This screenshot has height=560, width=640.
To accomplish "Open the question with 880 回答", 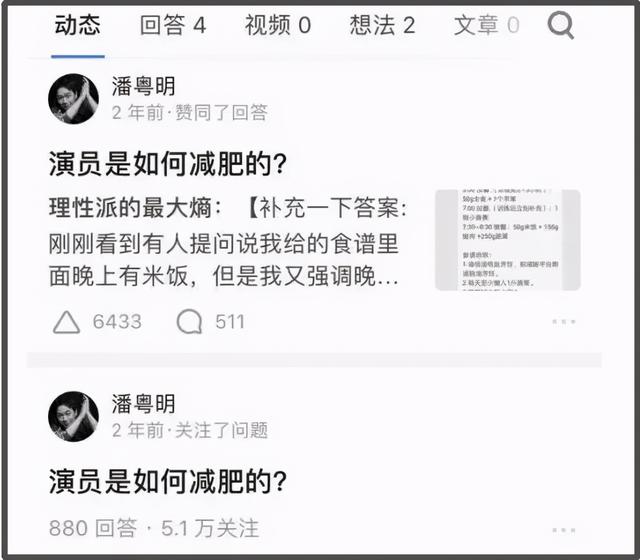I will click(x=168, y=481).
